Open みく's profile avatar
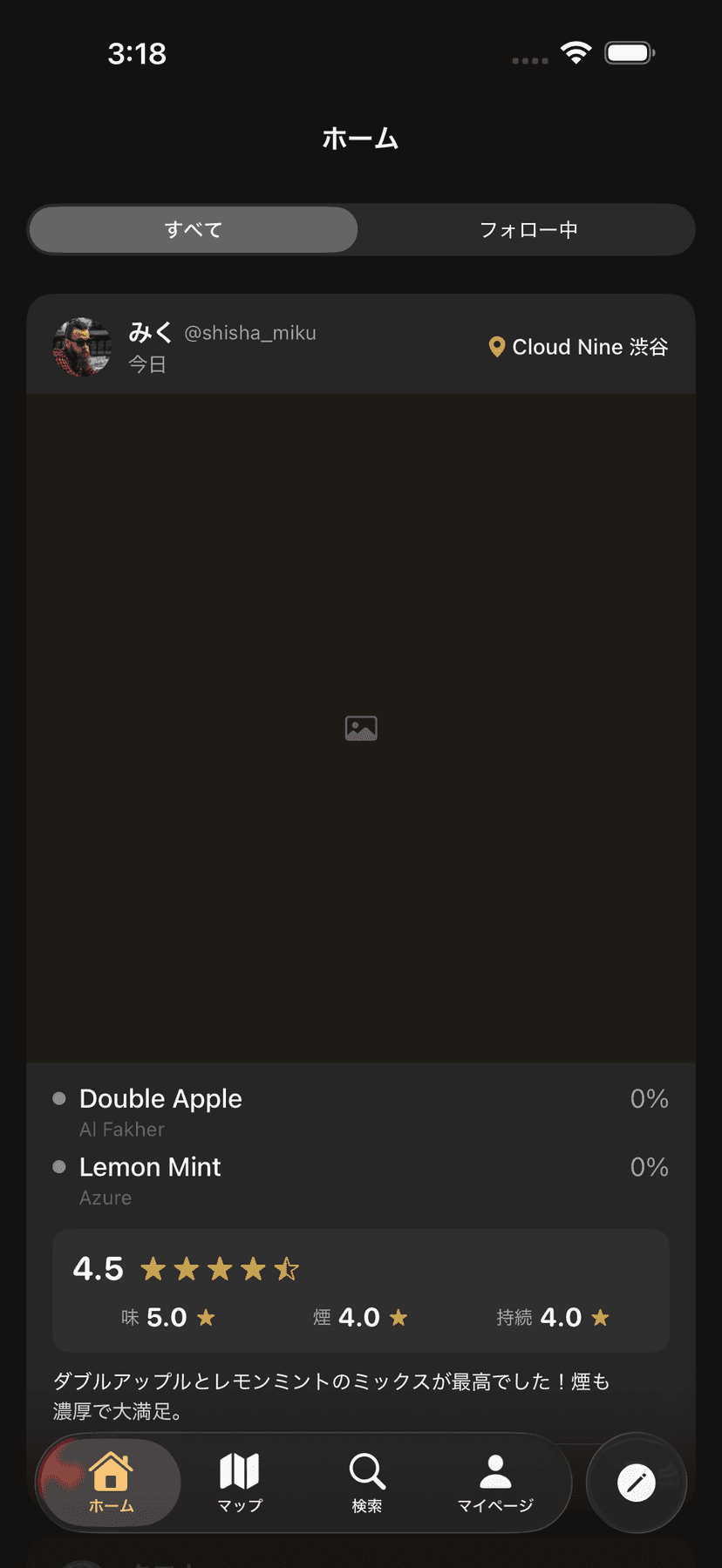Viewport: 722px width, 1568px height. [x=82, y=347]
